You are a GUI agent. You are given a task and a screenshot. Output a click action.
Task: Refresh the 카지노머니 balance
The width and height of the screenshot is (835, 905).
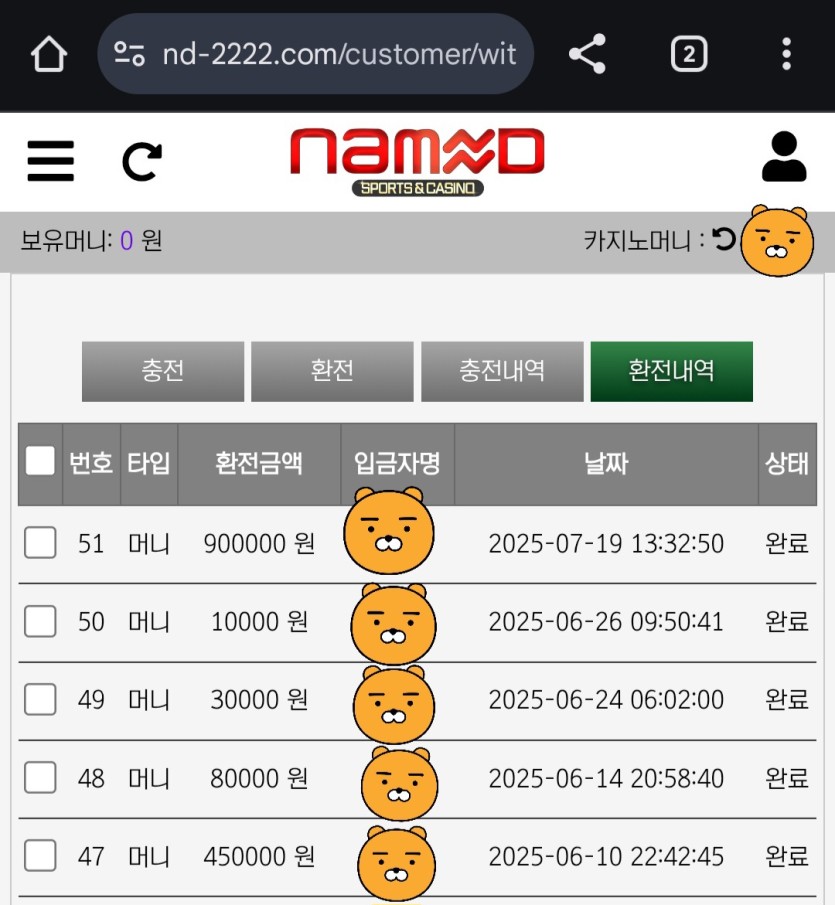click(x=724, y=240)
